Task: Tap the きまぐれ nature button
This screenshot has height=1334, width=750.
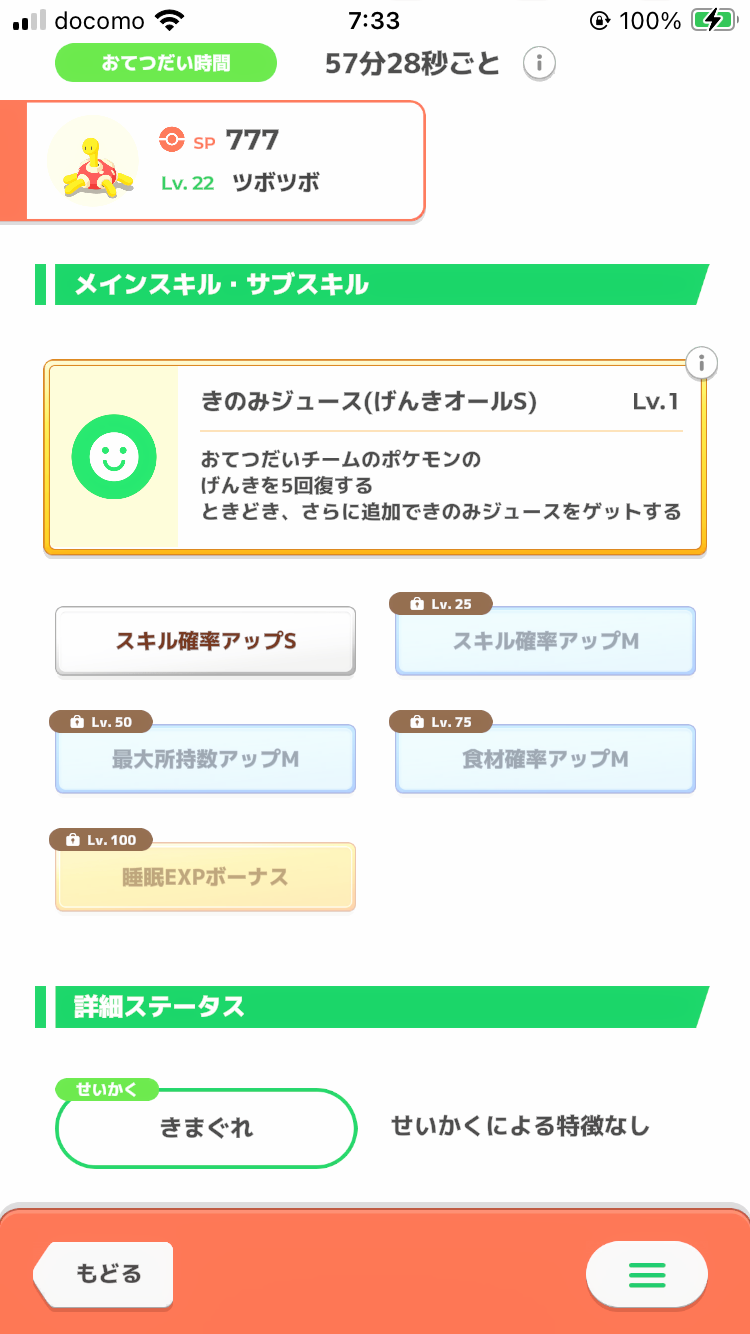Action: tap(206, 1128)
